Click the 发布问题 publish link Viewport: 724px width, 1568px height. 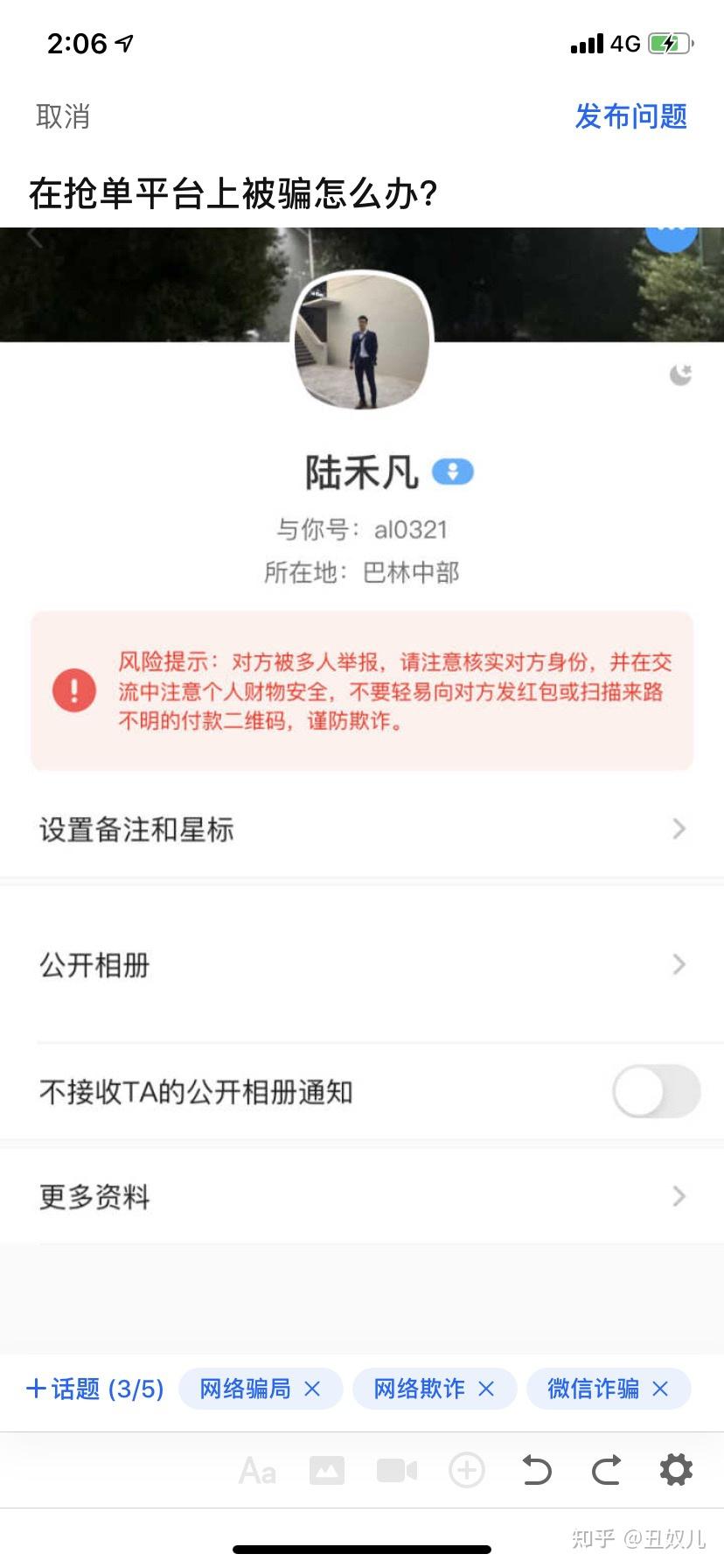tap(630, 115)
